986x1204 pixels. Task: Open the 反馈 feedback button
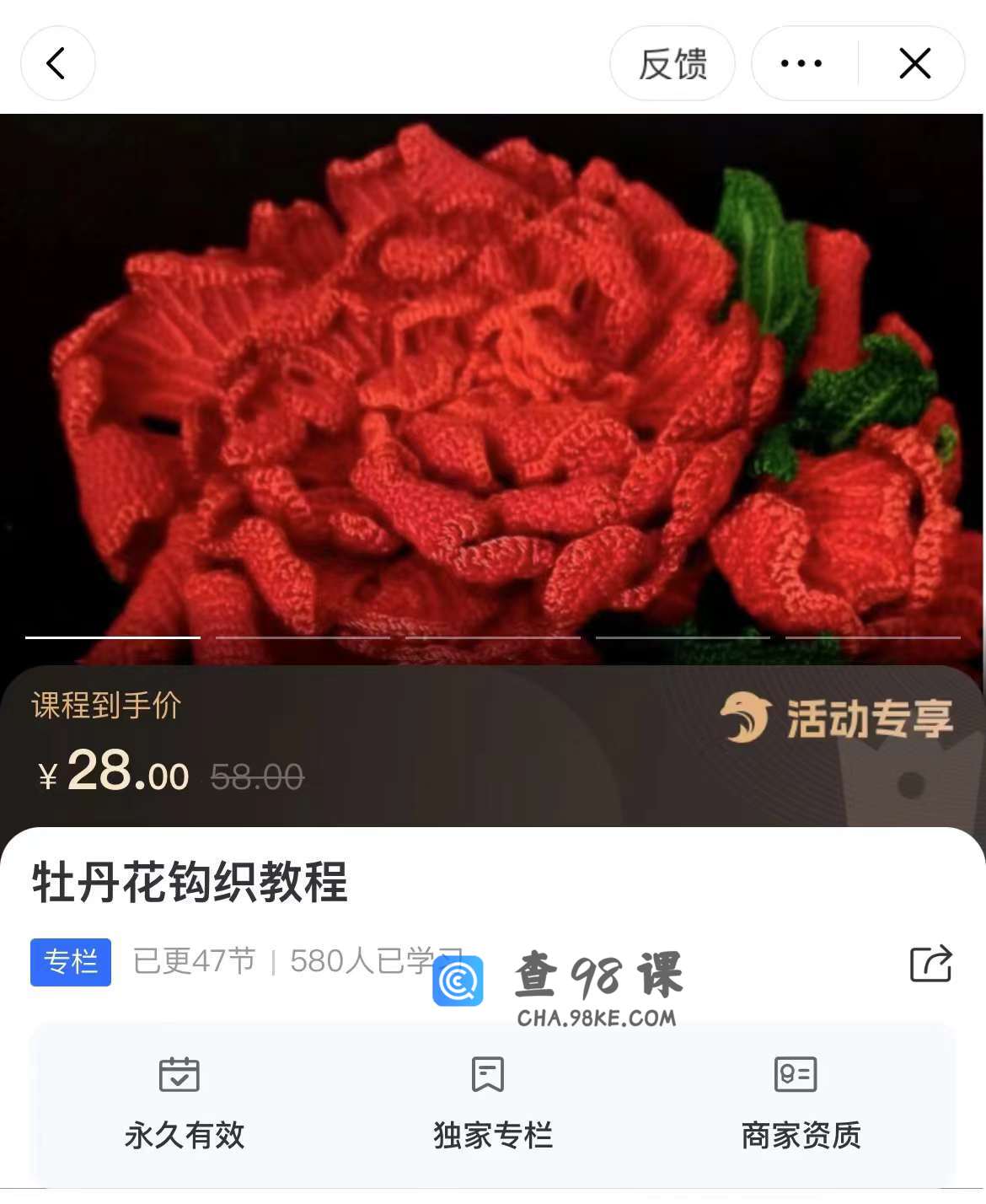tap(672, 64)
